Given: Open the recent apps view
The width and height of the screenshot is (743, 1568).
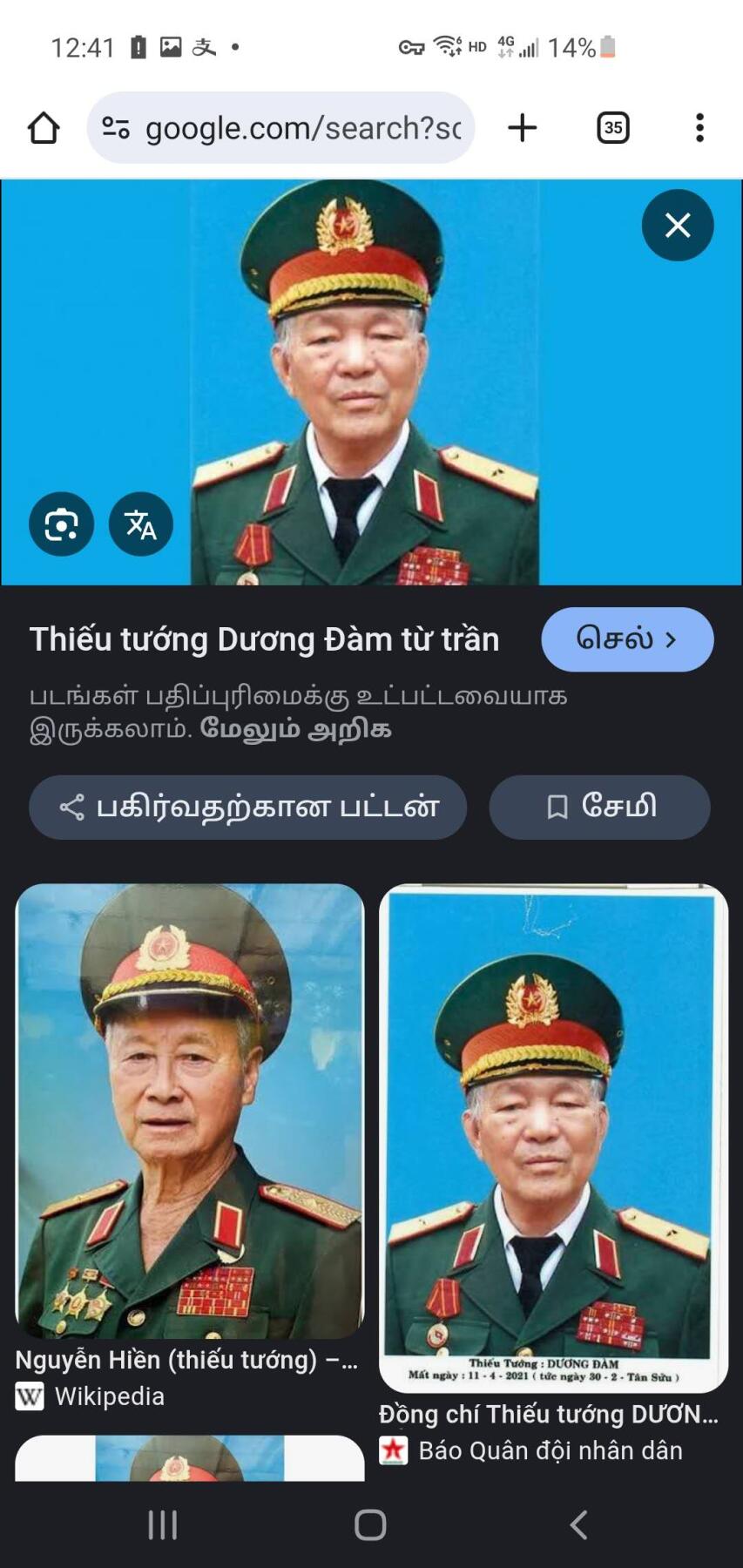Looking at the screenshot, I should tap(163, 1524).
